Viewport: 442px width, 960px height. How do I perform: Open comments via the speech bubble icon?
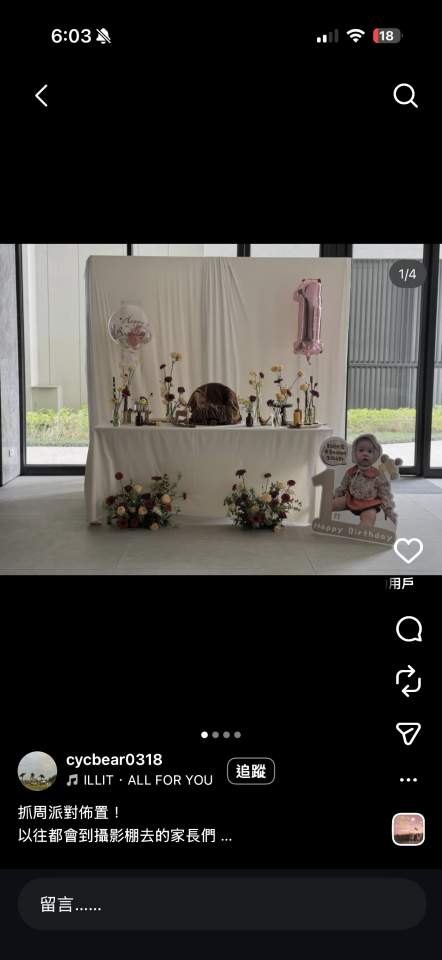pos(408,629)
